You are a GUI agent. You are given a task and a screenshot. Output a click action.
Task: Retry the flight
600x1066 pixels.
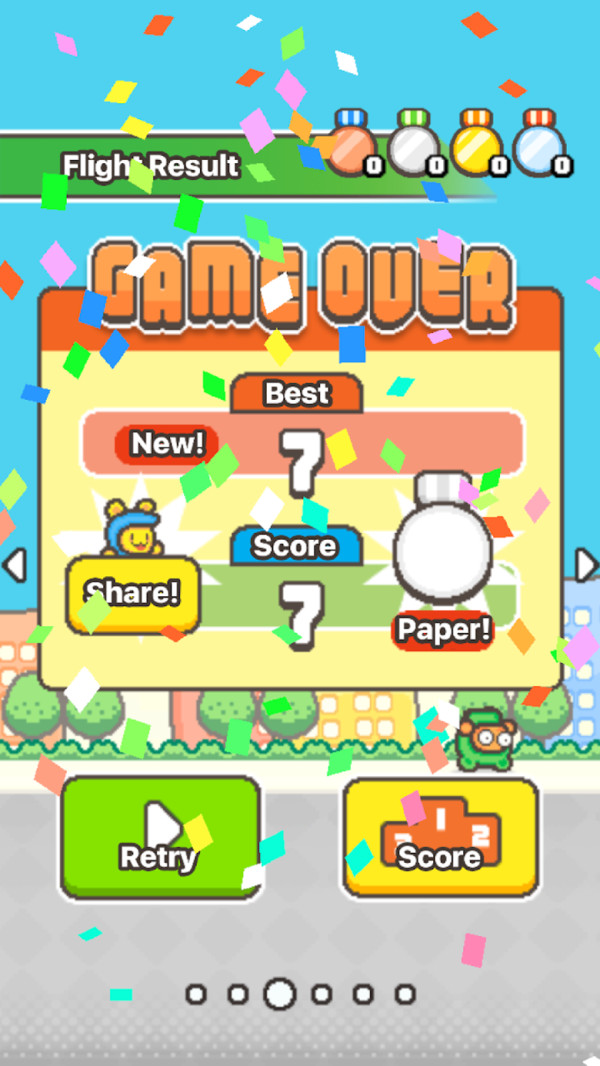[160, 838]
